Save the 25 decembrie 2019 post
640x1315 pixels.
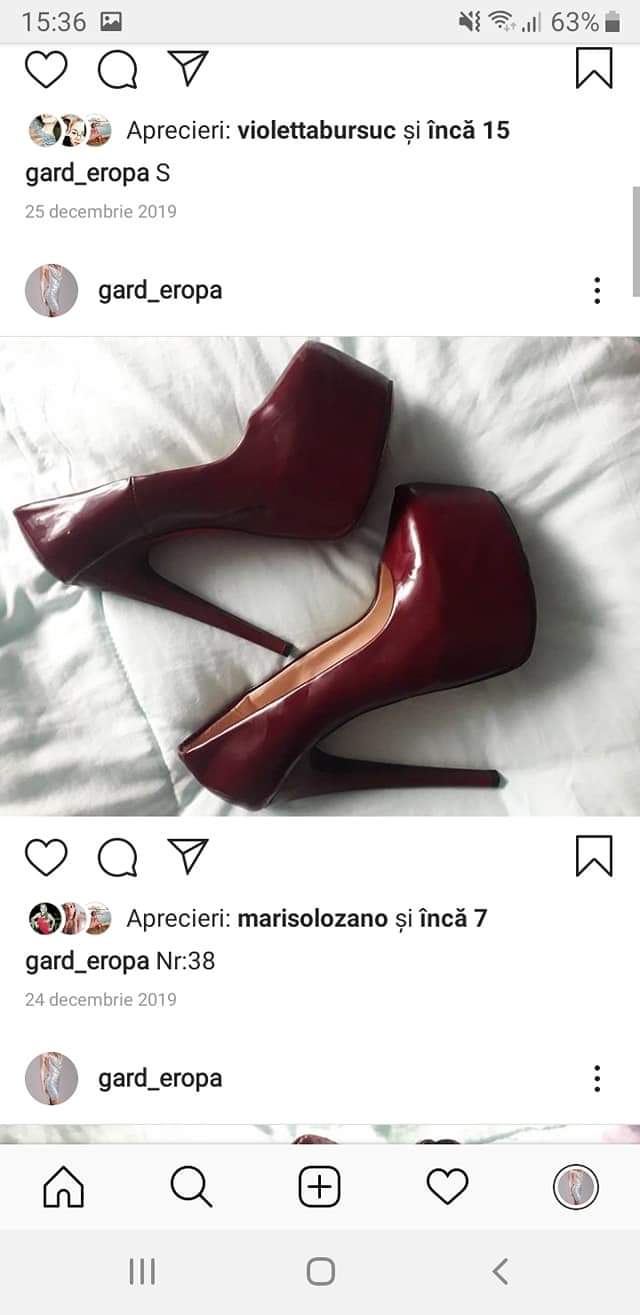pos(594,68)
